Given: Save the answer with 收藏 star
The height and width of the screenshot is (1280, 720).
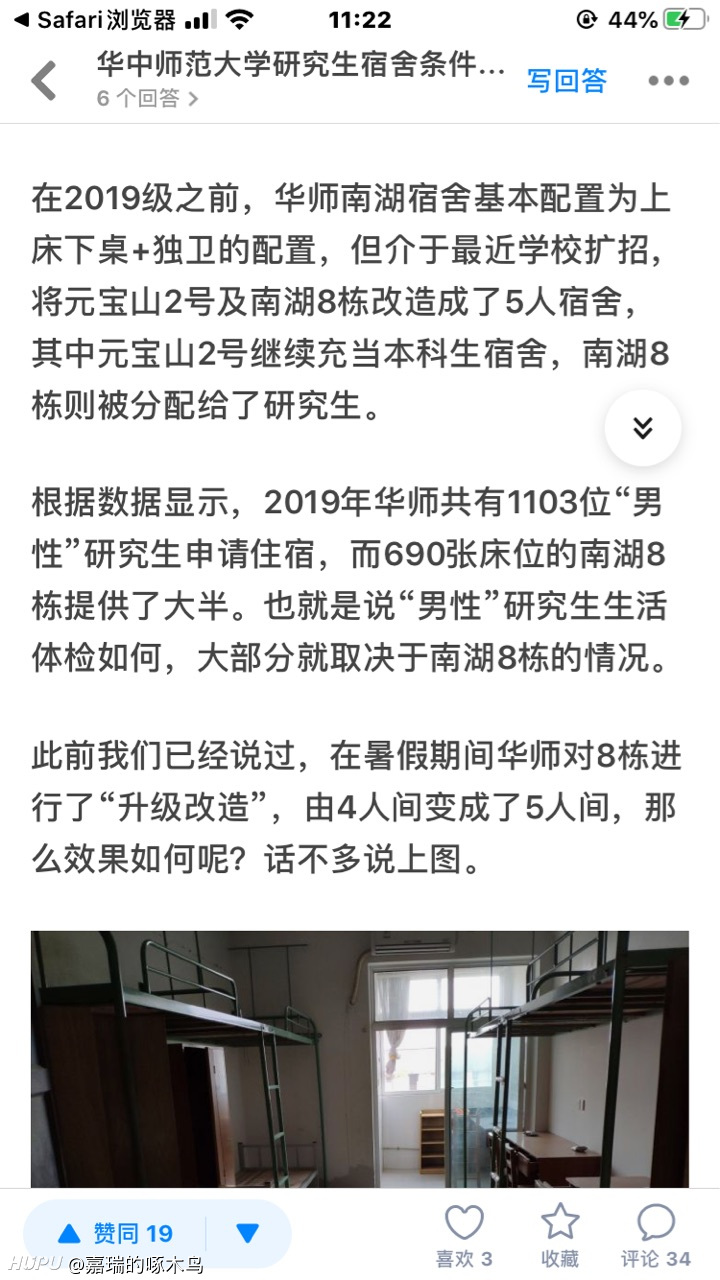Looking at the screenshot, I should pyautogui.click(x=560, y=1236).
